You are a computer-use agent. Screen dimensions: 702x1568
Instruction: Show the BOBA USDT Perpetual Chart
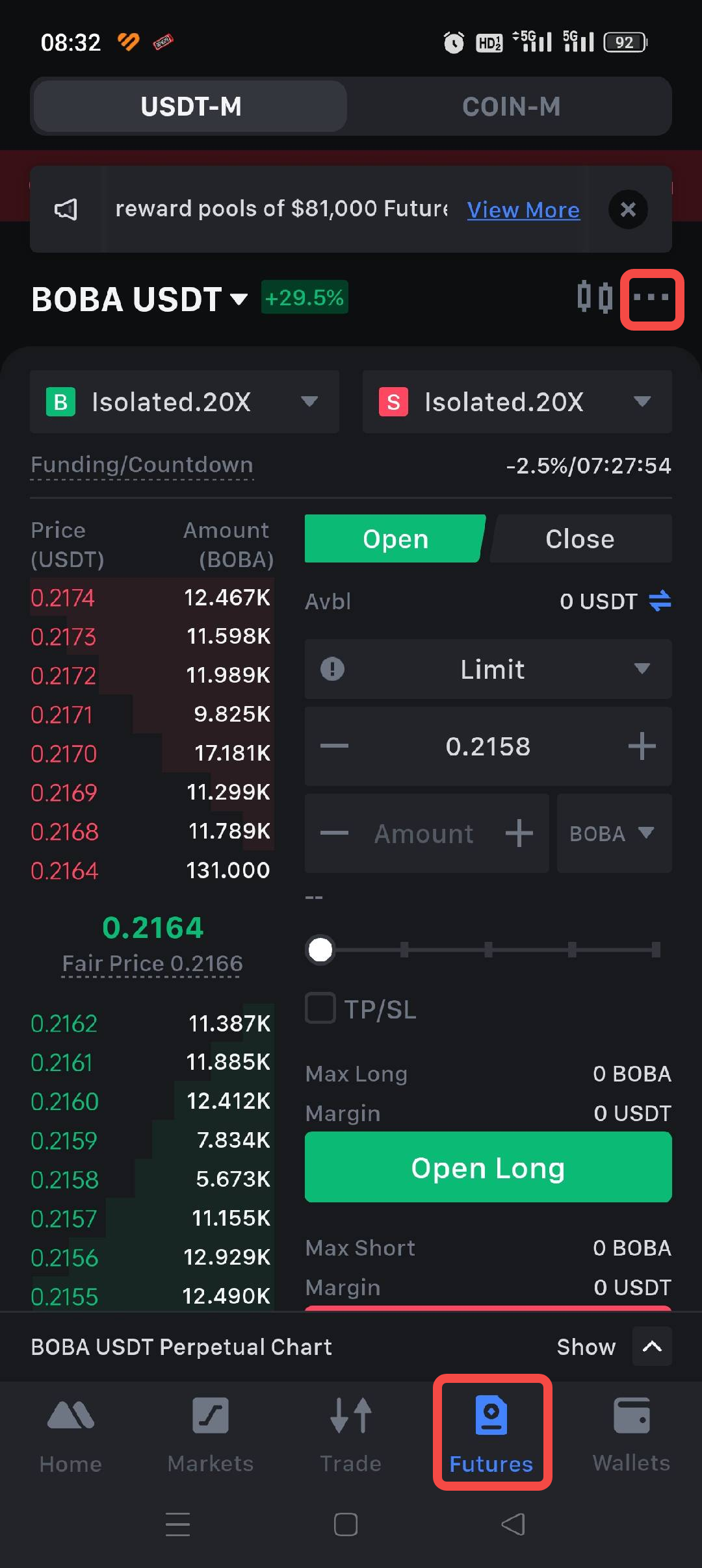click(652, 1347)
